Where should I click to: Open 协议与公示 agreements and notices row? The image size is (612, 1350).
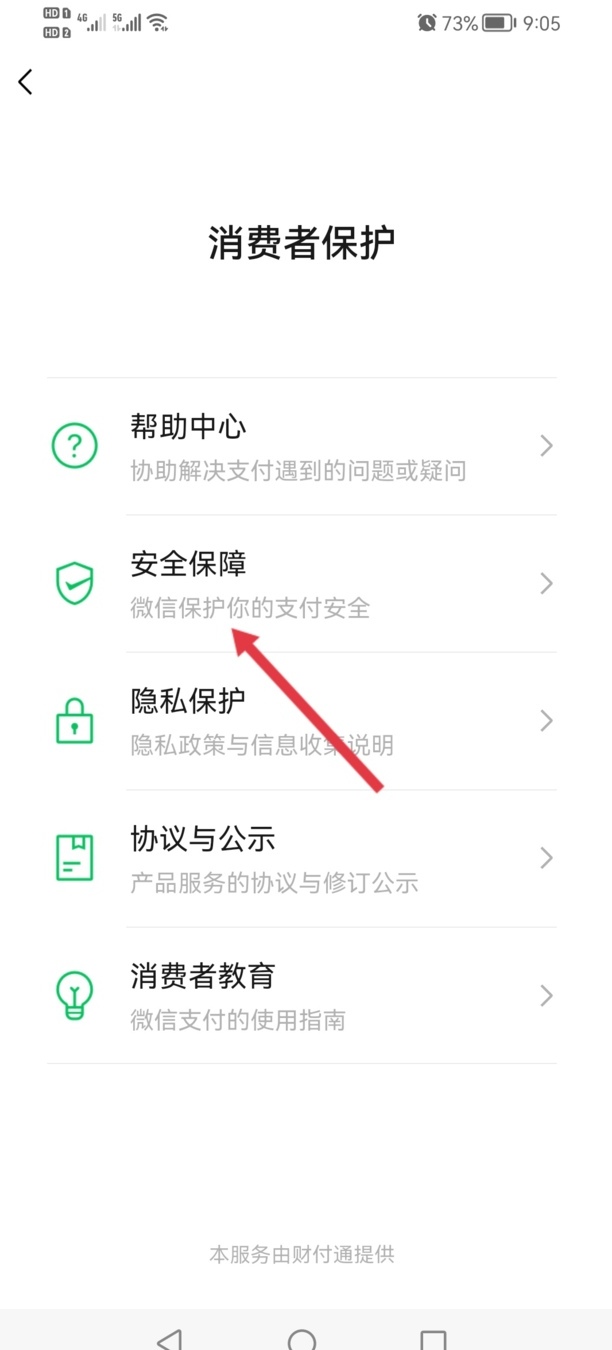click(x=300, y=858)
